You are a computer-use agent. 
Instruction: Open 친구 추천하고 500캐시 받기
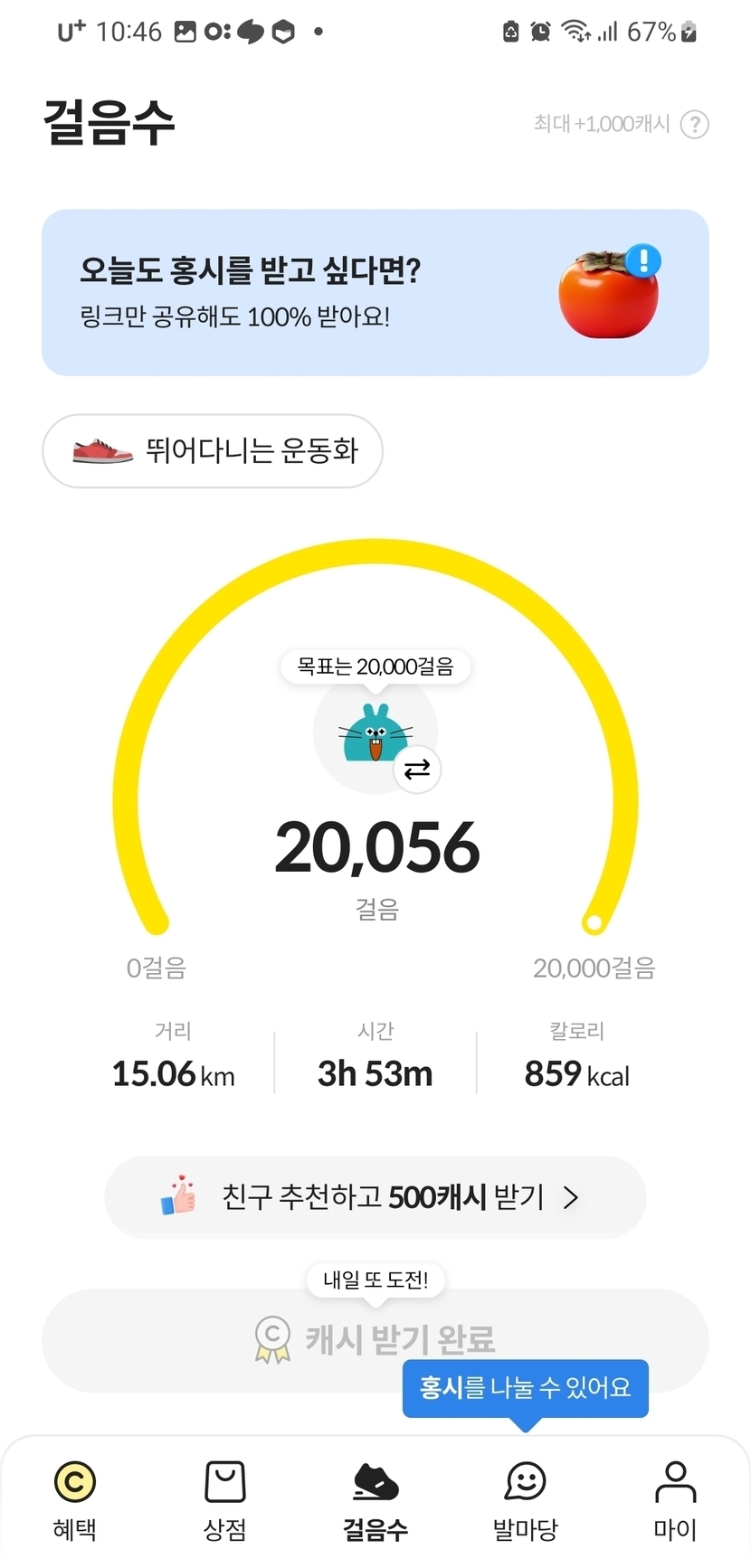pyautogui.click(x=375, y=1197)
